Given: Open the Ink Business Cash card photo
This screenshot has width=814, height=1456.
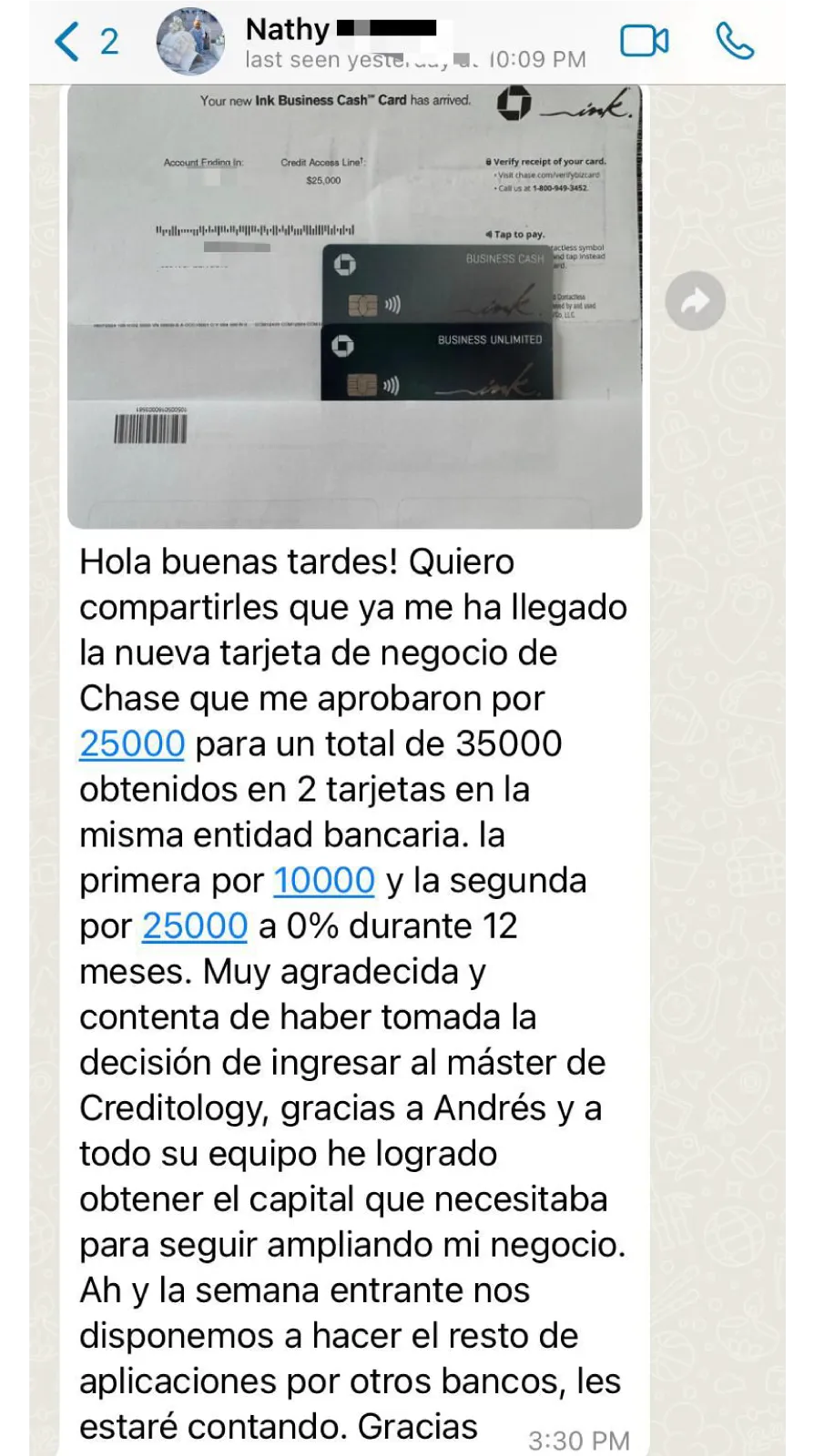Looking at the screenshot, I should pos(354,306).
